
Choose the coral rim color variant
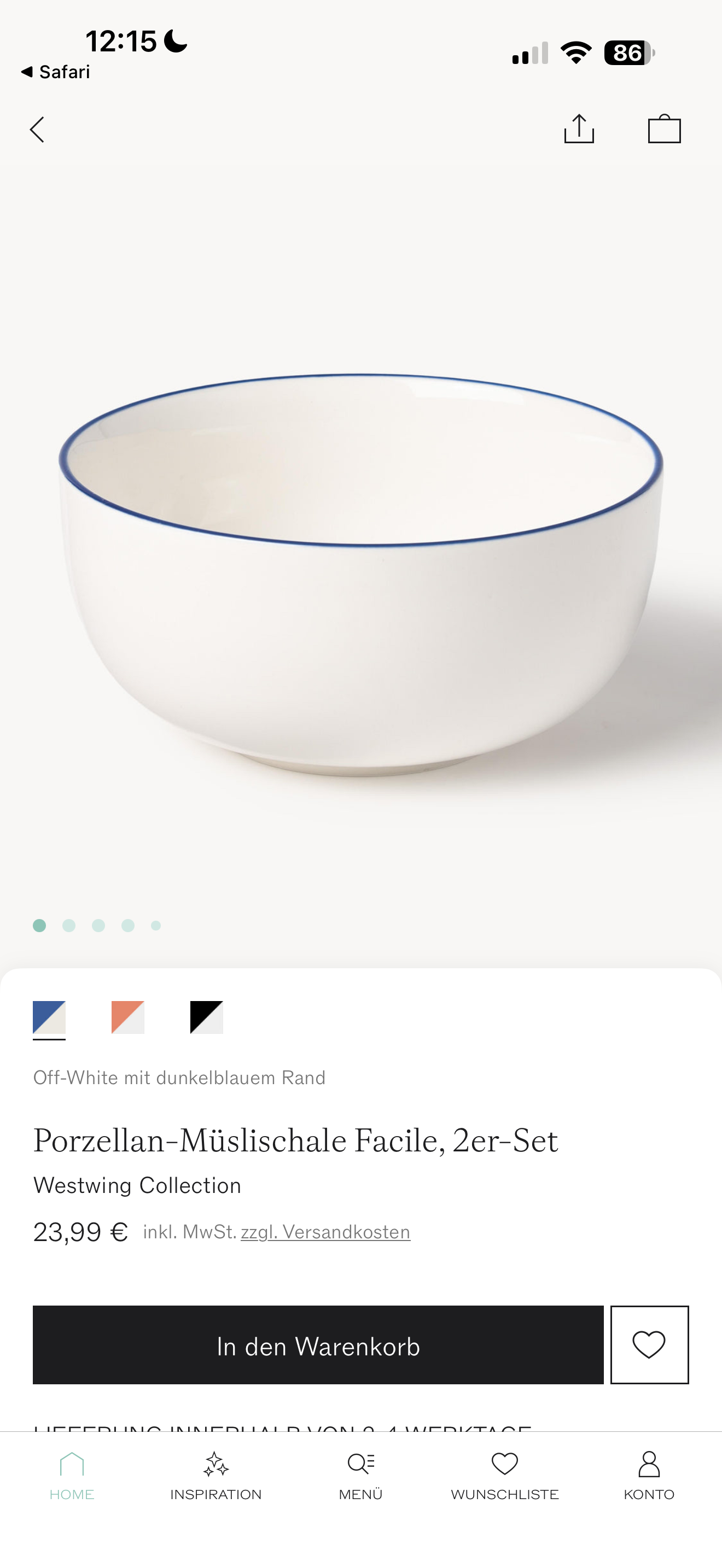[x=128, y=1017]
